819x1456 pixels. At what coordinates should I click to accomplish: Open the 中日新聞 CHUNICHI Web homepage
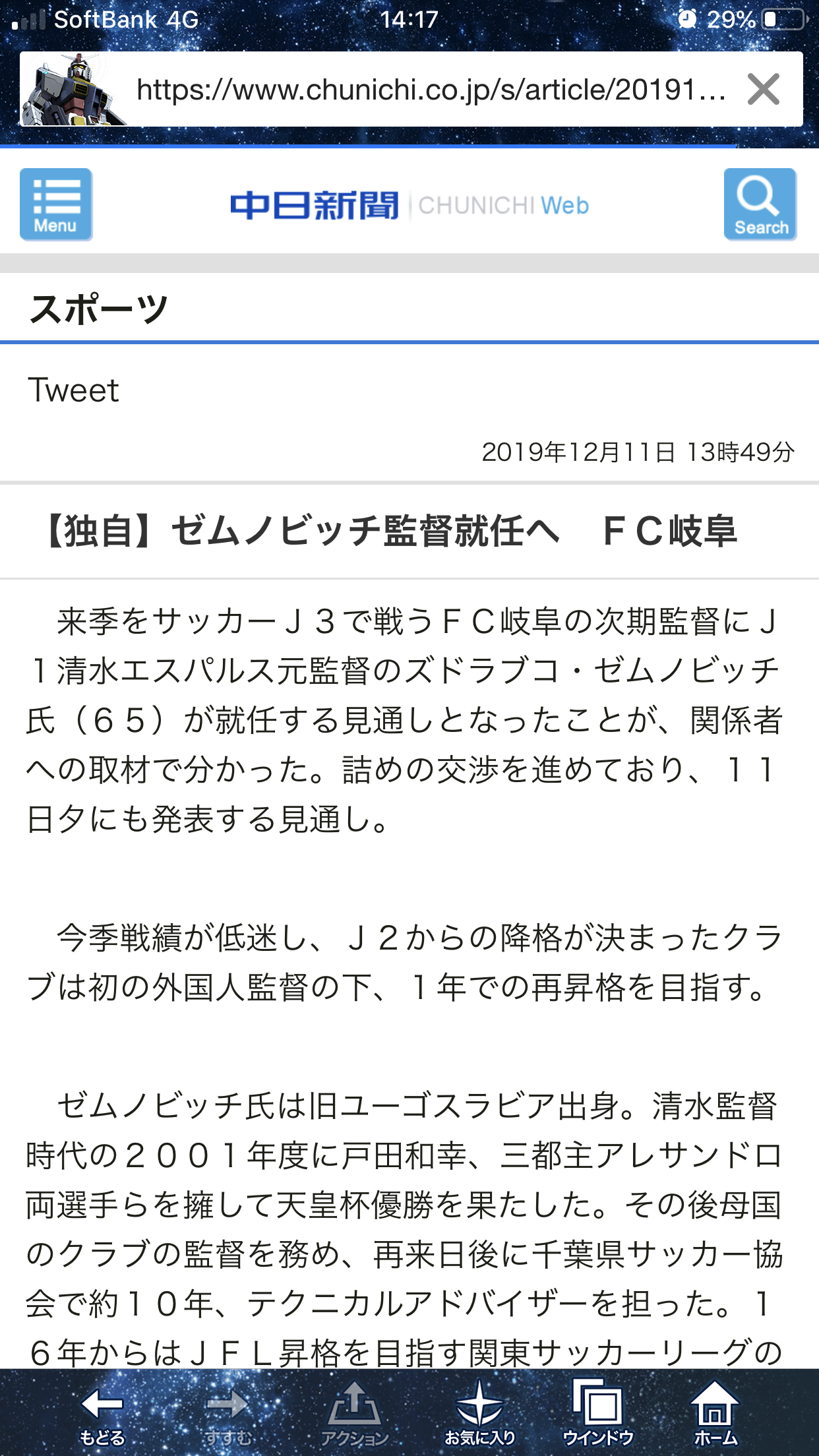tap(409, 206)
